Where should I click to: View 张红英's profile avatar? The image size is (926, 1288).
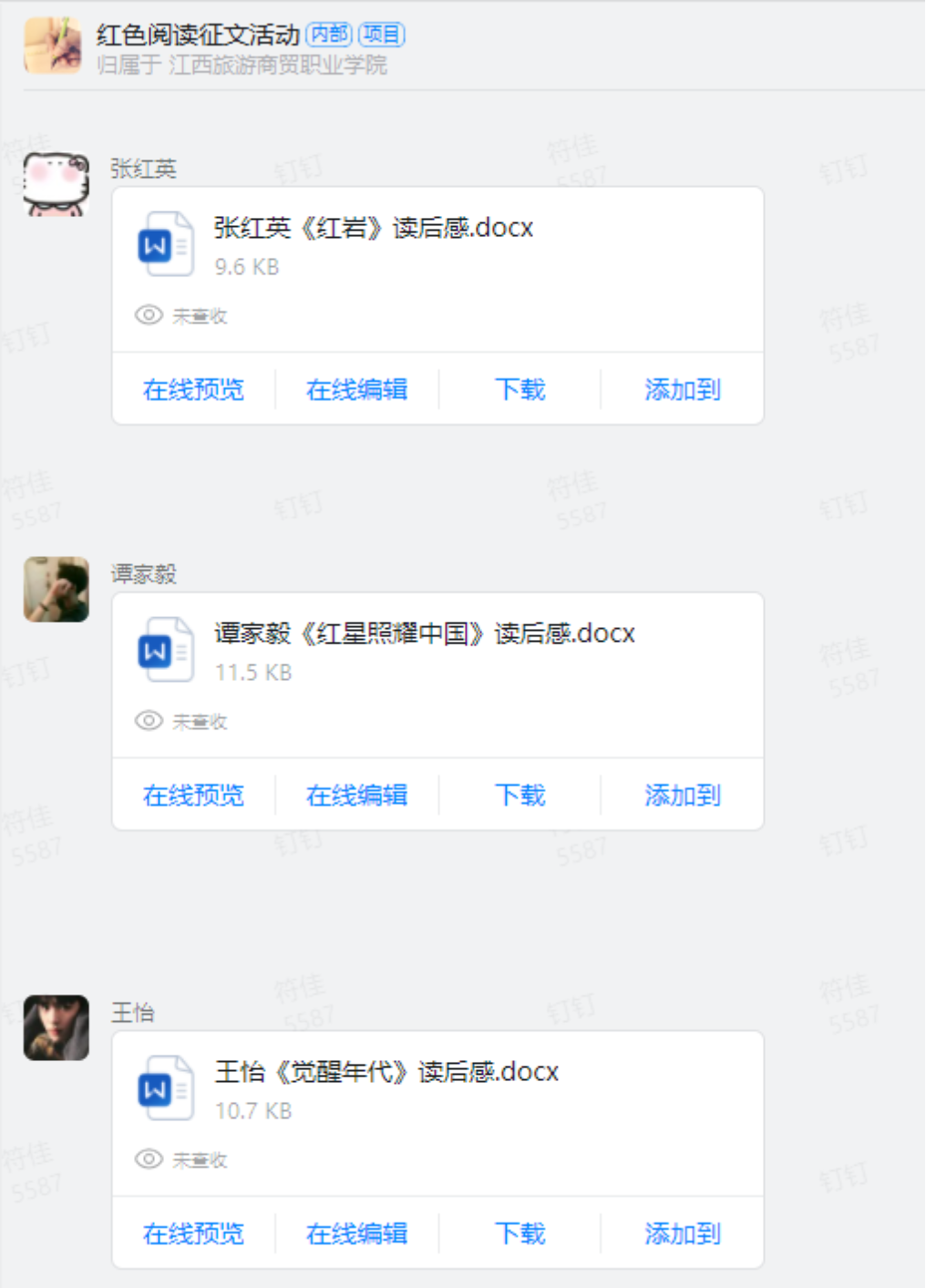(x=56, y=184)
